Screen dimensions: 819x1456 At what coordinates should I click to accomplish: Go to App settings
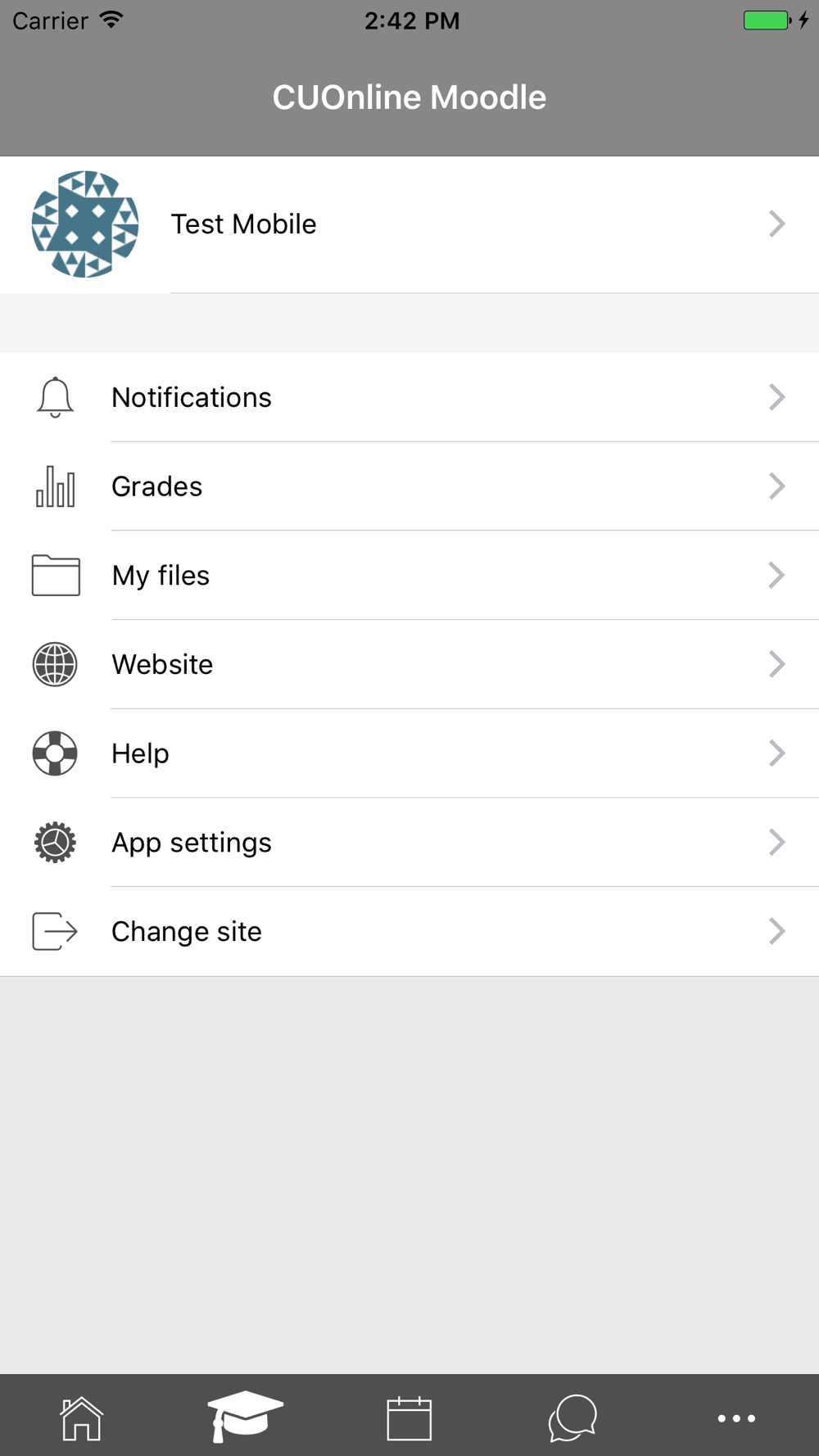[409, 842]
